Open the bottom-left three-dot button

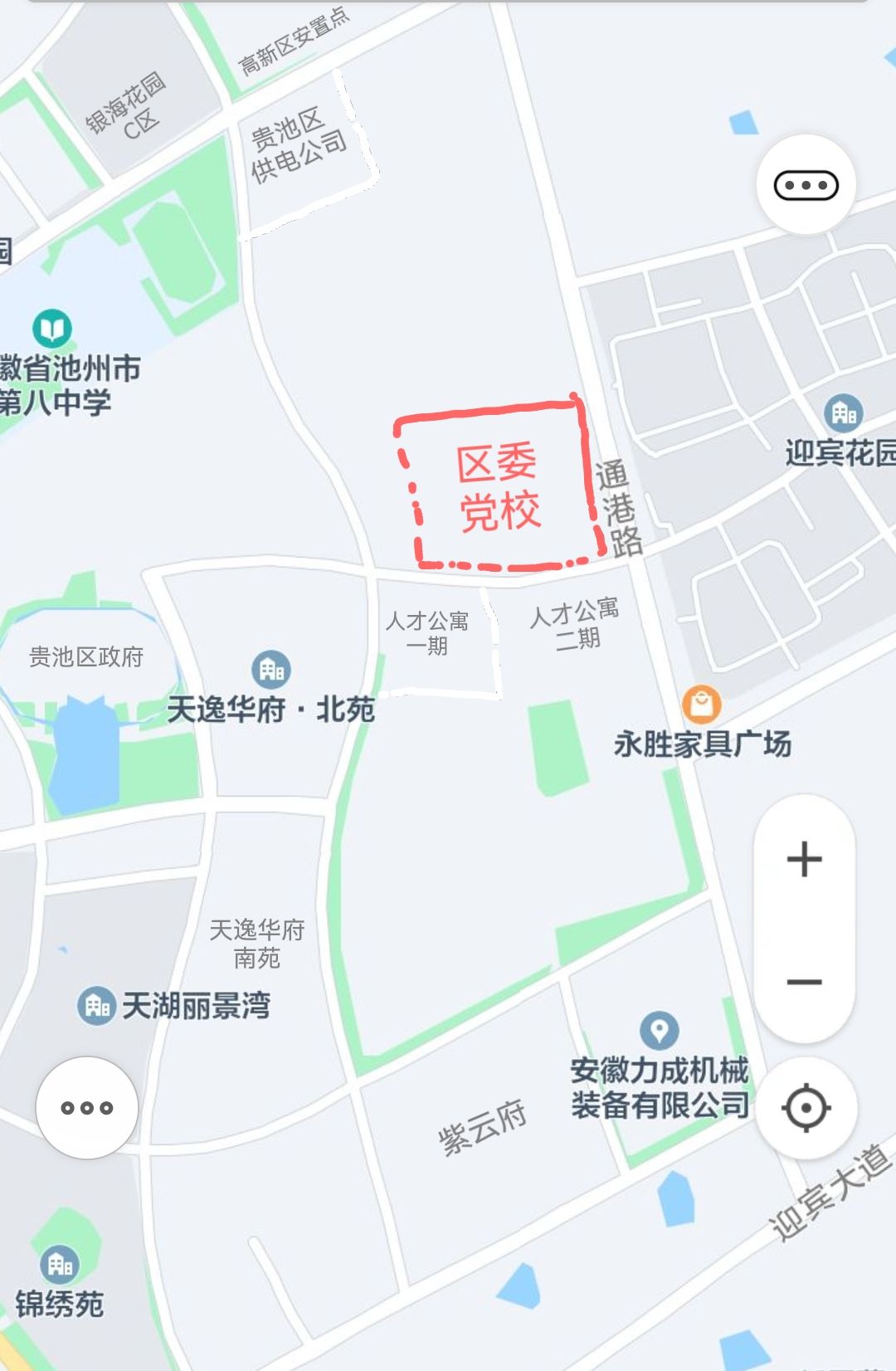[87, 1108]
